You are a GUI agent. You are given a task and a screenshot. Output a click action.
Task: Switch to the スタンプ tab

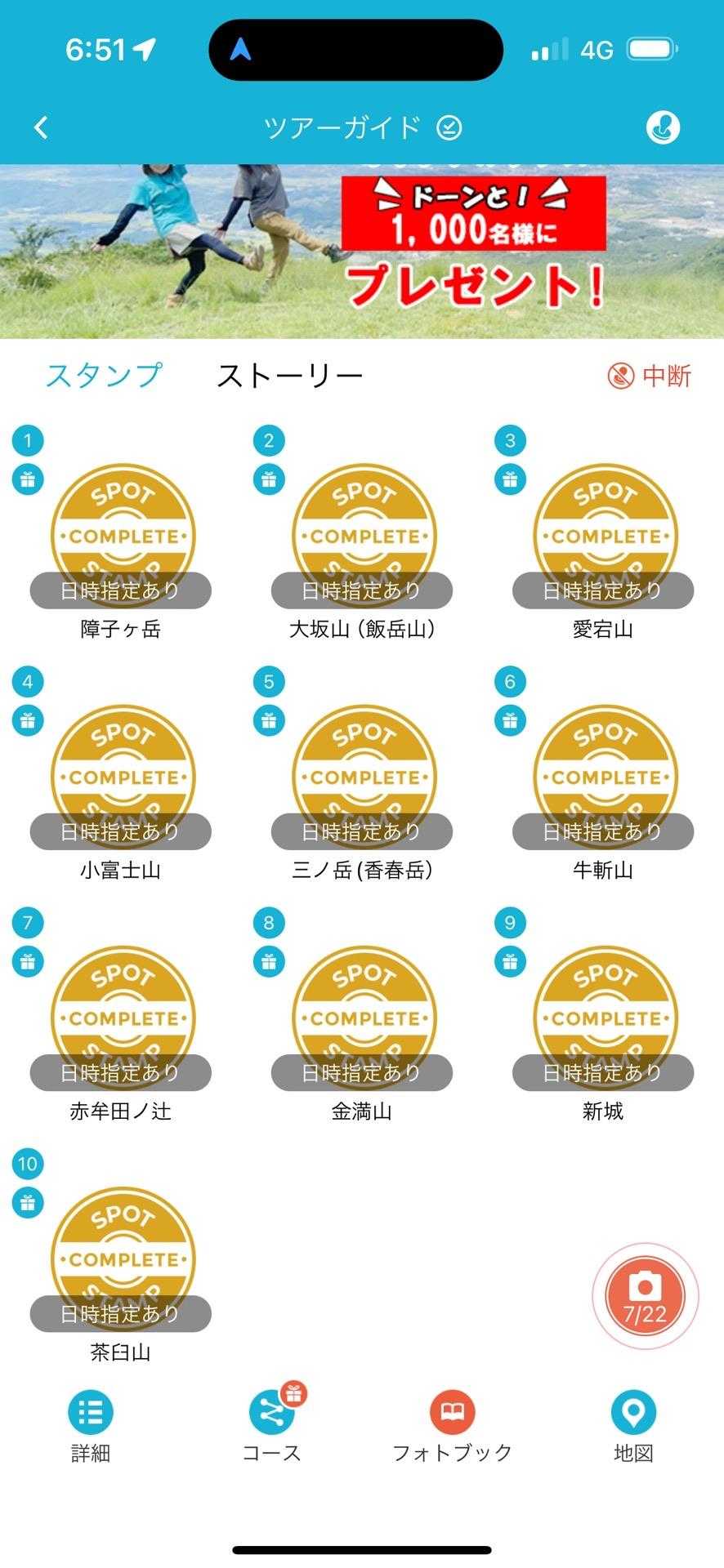click(x=104, y=376)
